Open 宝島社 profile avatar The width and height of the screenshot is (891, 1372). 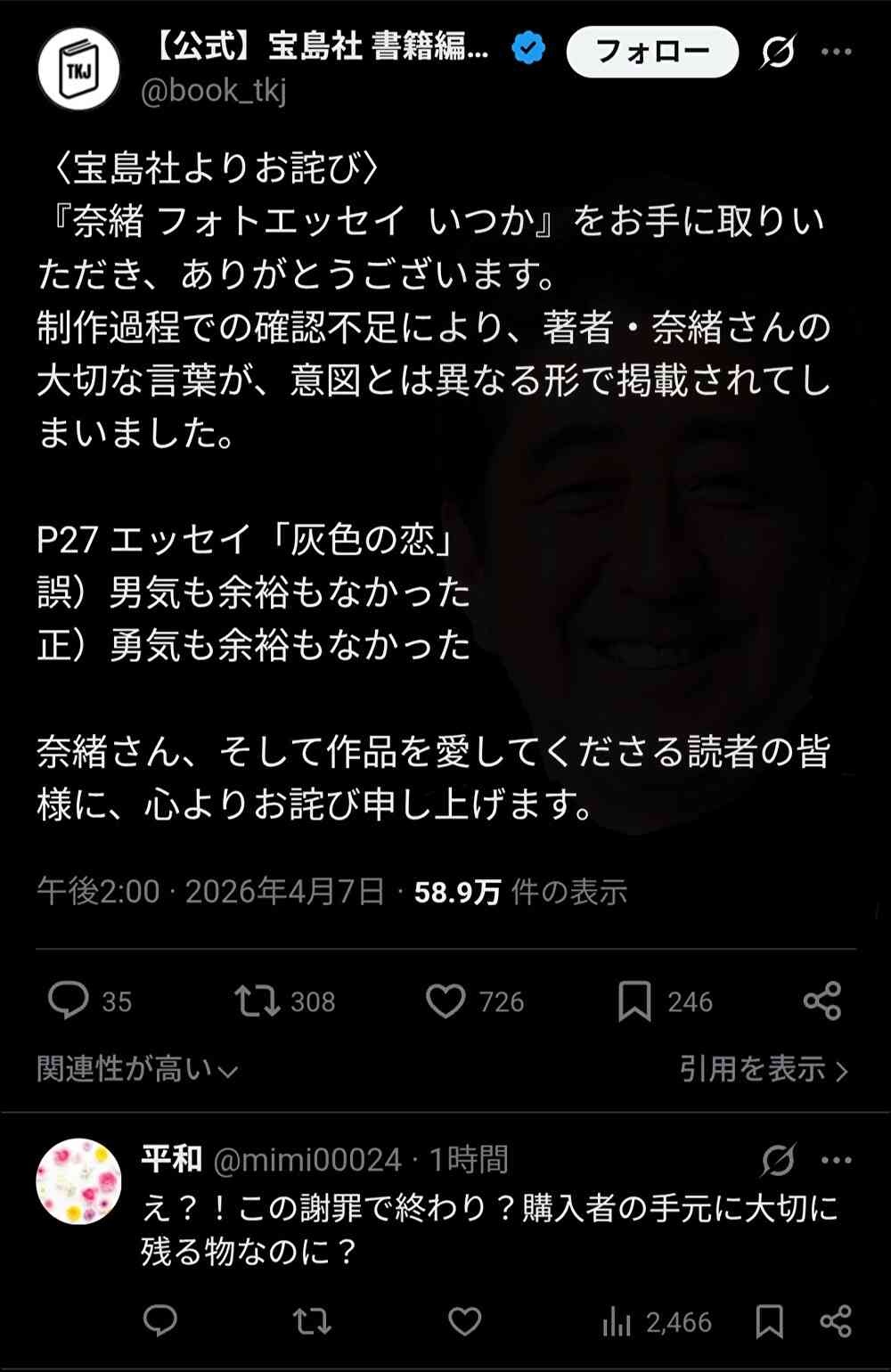pyautogui.click(x=79, y=69)
